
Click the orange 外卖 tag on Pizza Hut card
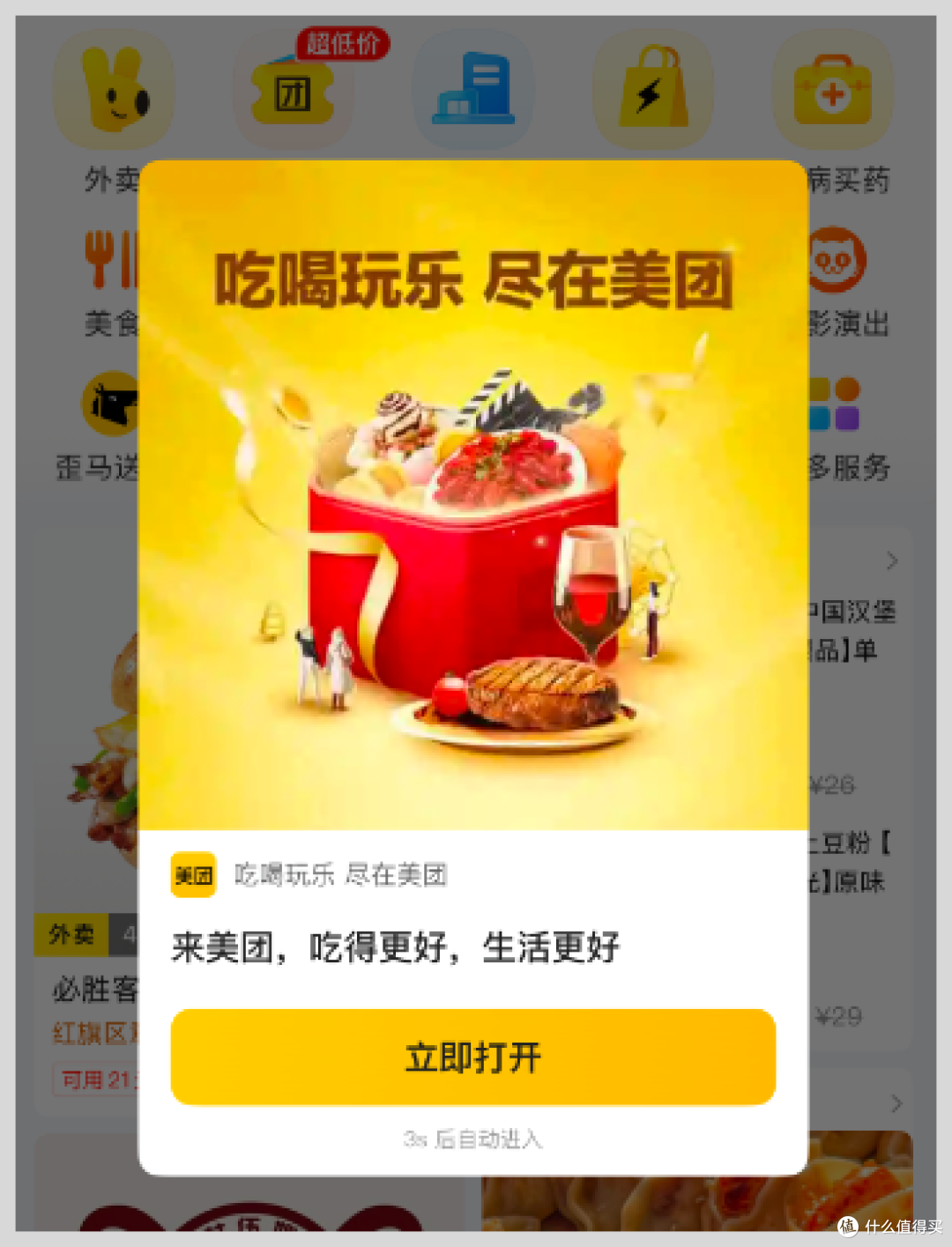[69, 936]
